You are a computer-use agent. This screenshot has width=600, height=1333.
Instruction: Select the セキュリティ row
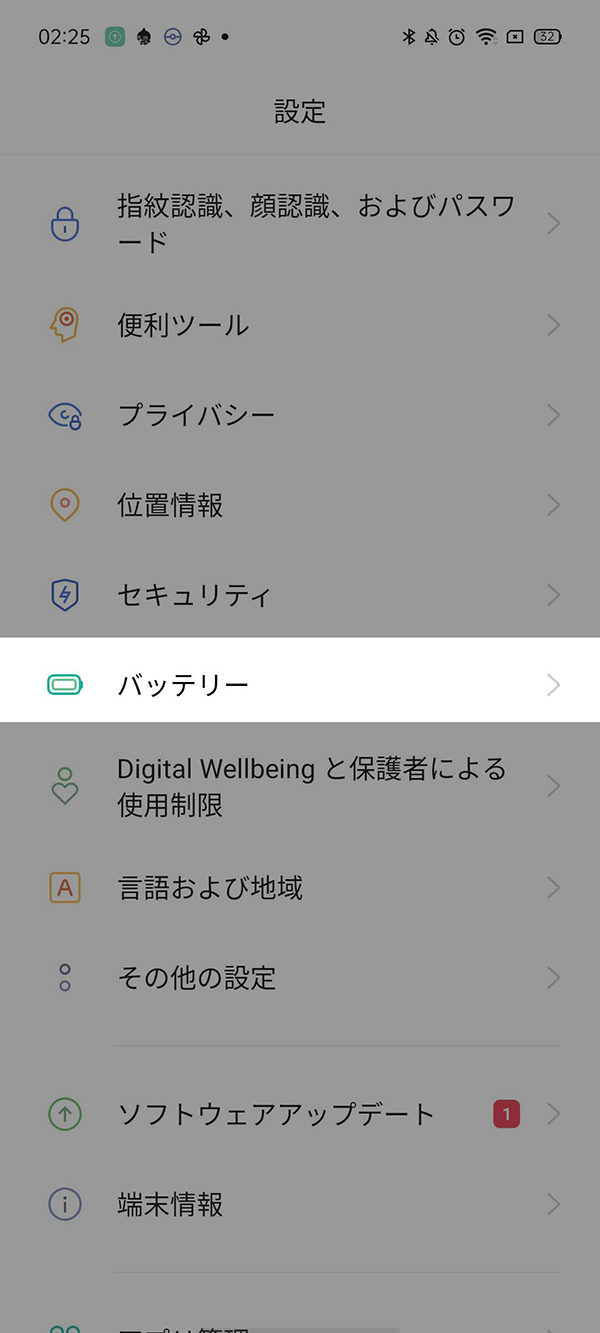pyautogui.click(x=300, y=595)
